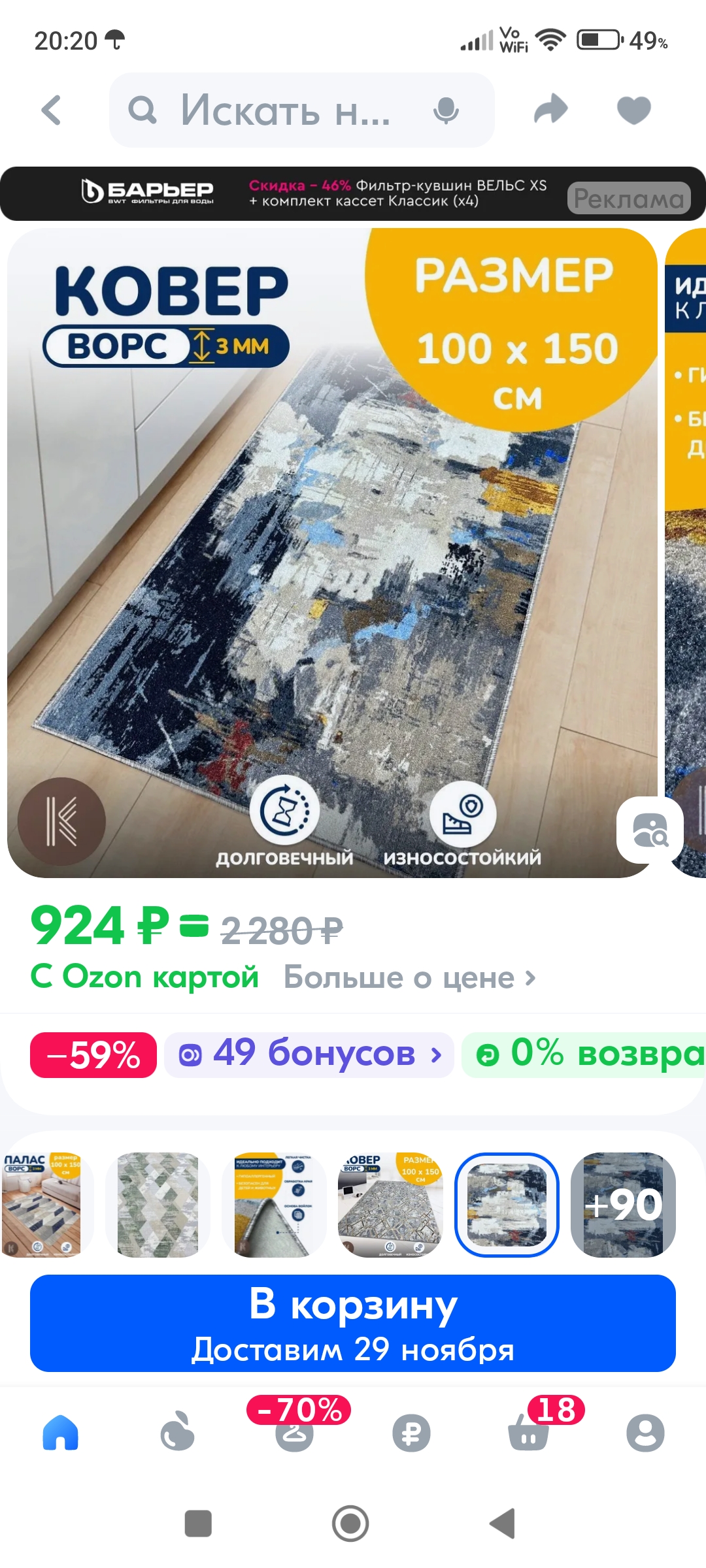
Task: Select the grey geometric carpet variant
Action: coord(390,1204)
